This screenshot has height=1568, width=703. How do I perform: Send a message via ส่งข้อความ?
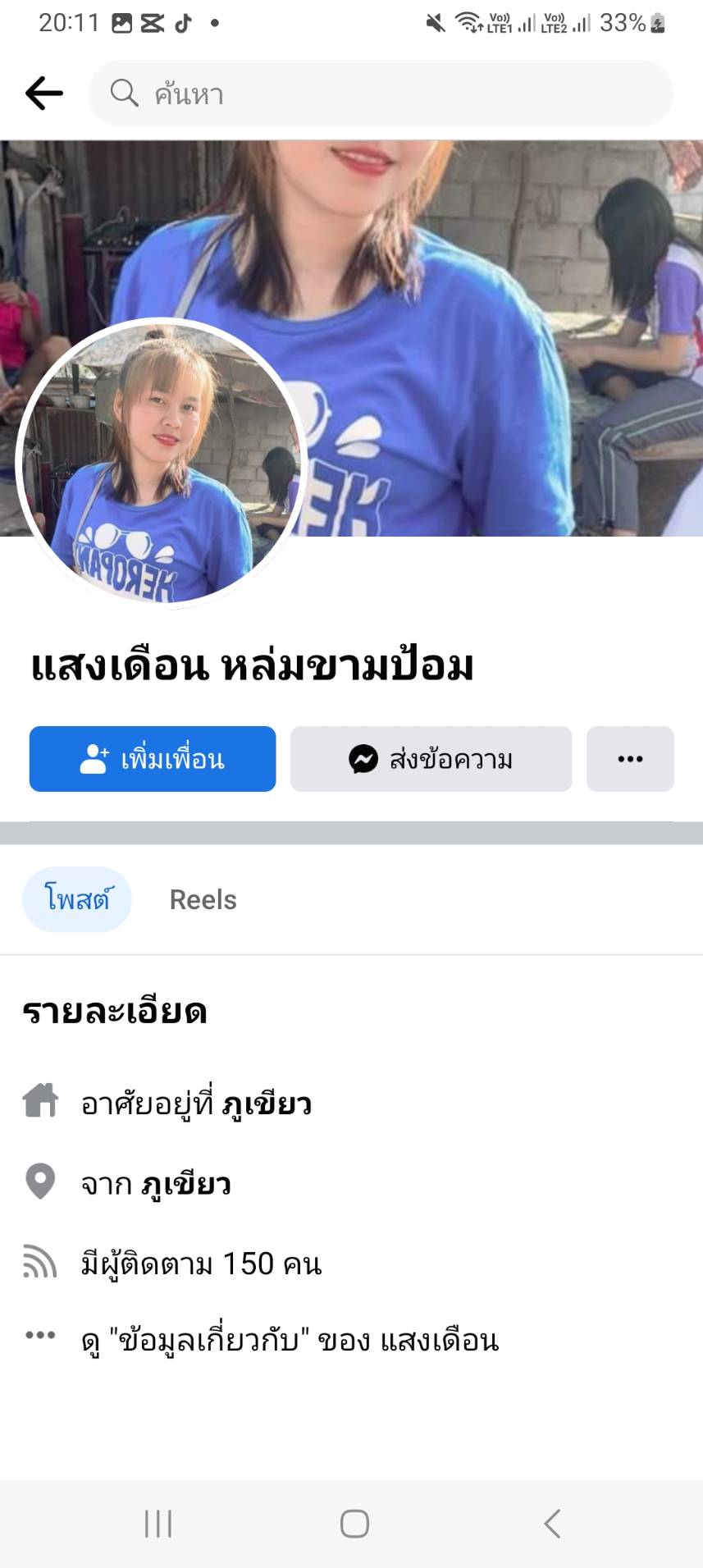[x=431, y=759]
